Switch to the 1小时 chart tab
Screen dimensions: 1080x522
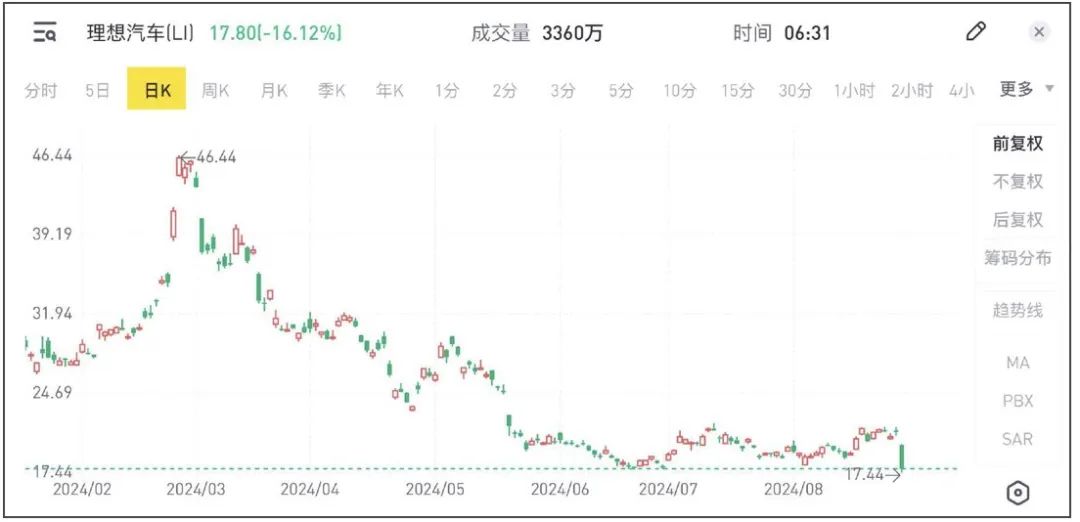pos(855,91)
